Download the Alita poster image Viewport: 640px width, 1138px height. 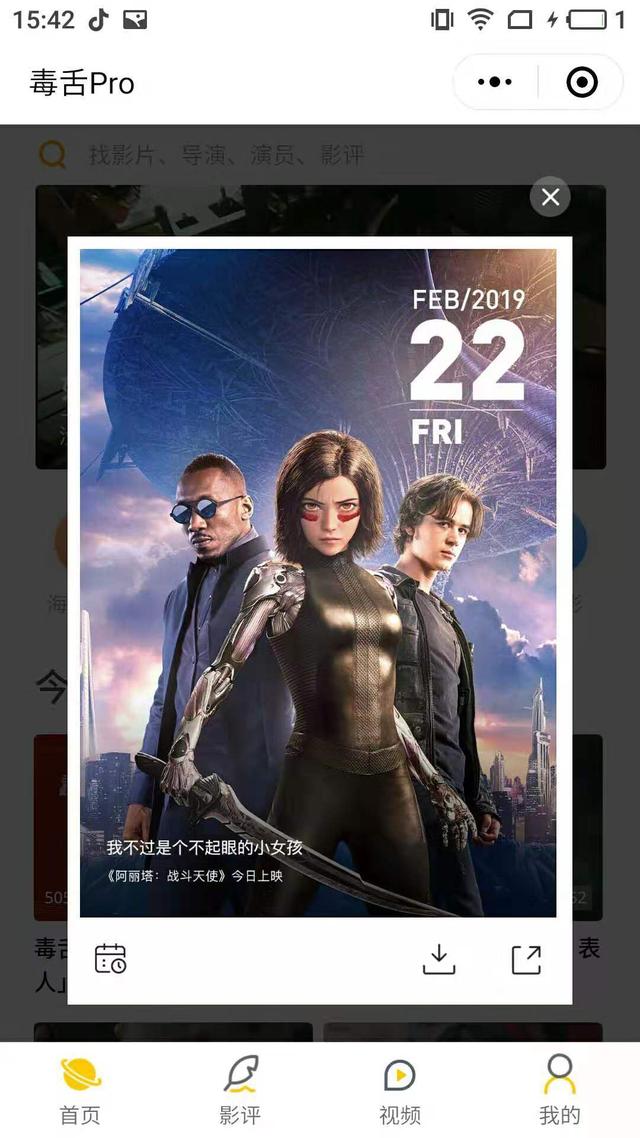coord(439,959)
